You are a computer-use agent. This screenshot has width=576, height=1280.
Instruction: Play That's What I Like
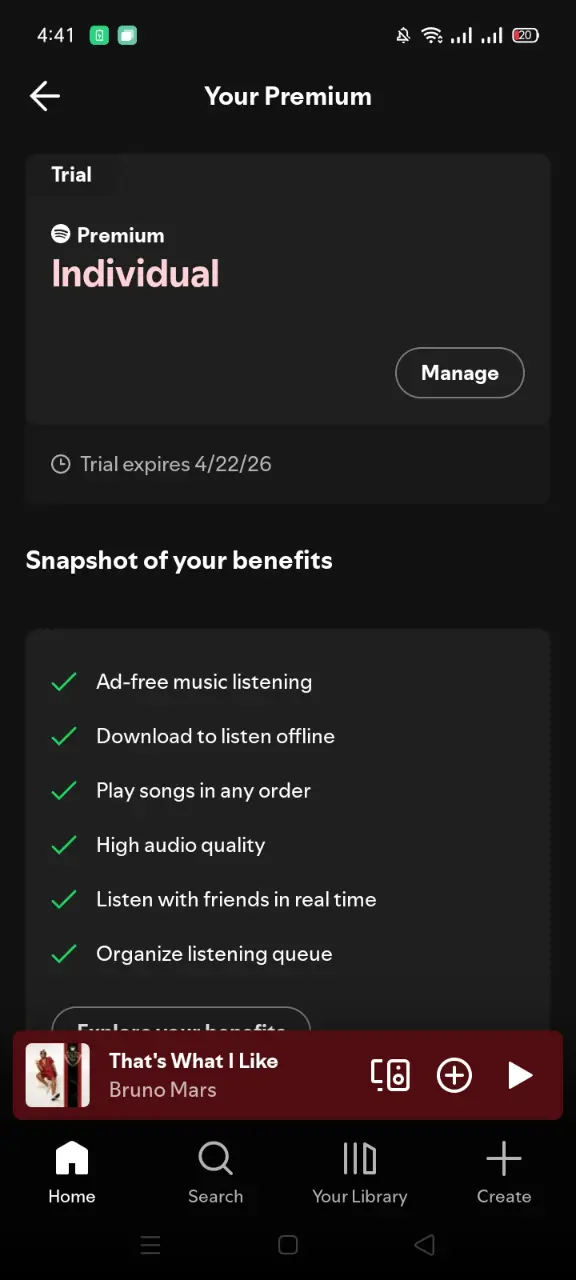(520, 1075)
